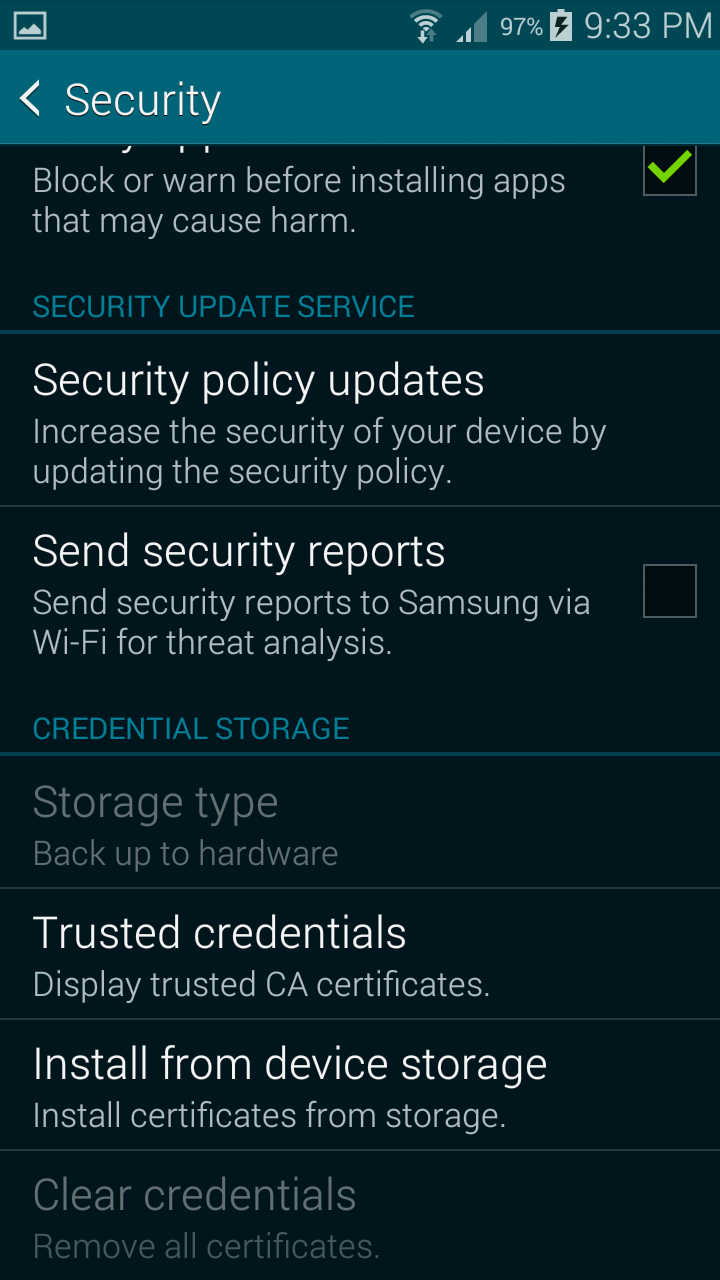This screenshot has width=720, height=1280.
Task: Uncheck the block or warn before installing apps checkbox
Action: [669, 170]
